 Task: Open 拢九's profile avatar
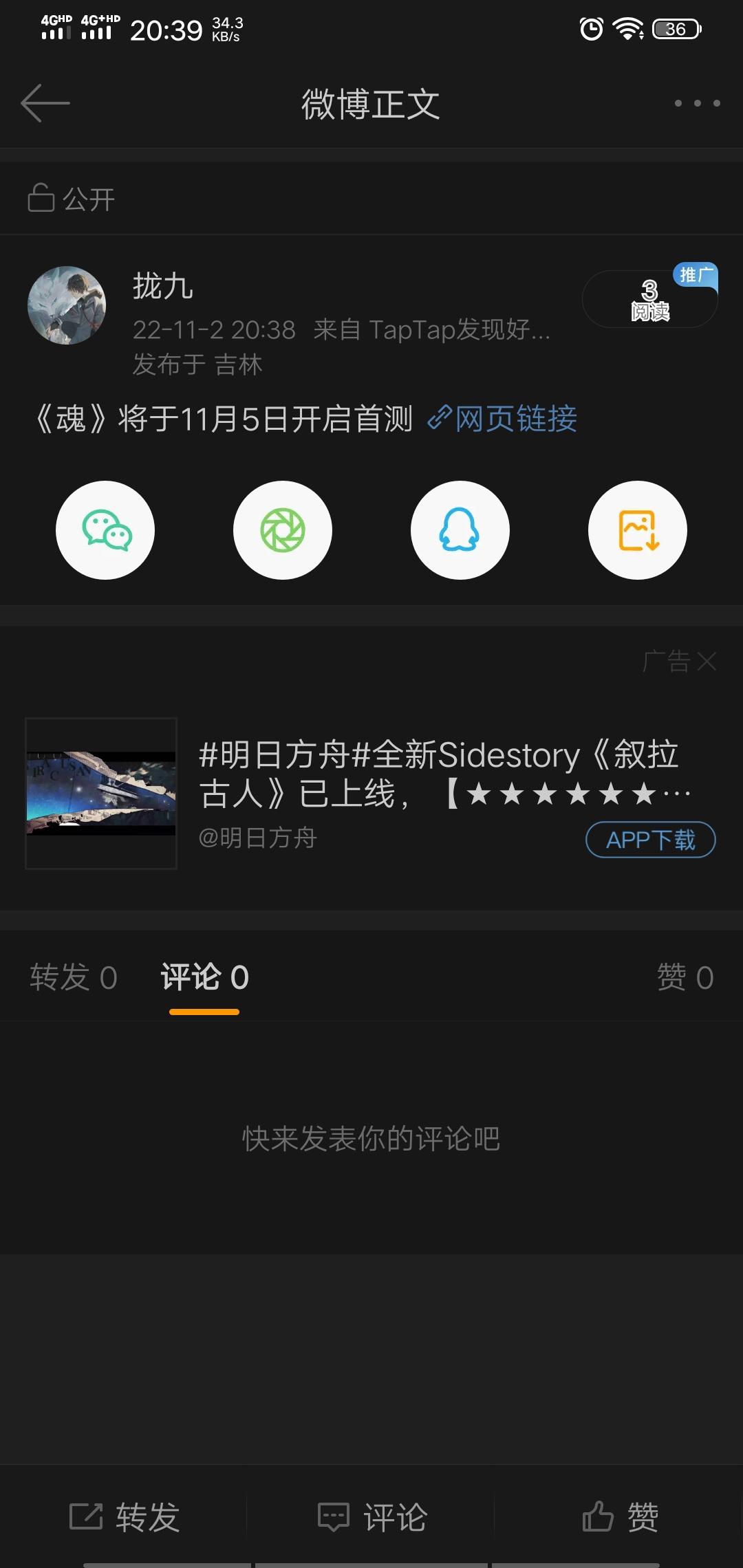click(x=67, y=305)
